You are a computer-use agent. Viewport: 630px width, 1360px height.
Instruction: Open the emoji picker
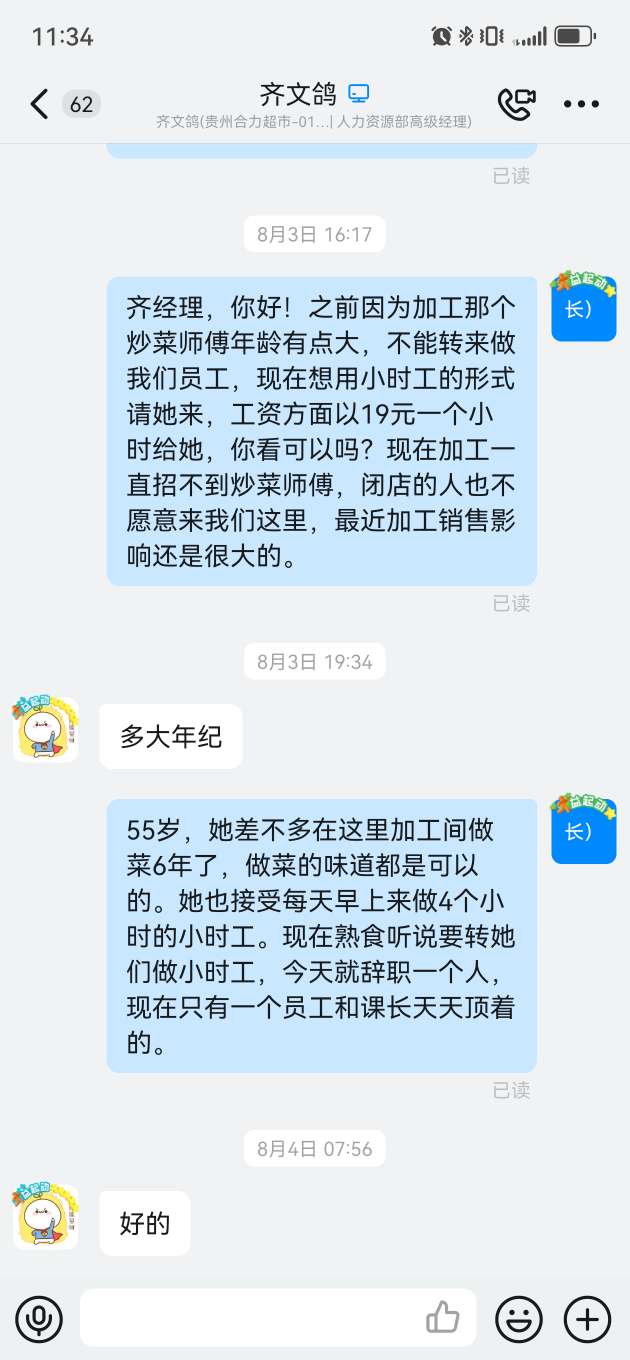pos(519,1318)
